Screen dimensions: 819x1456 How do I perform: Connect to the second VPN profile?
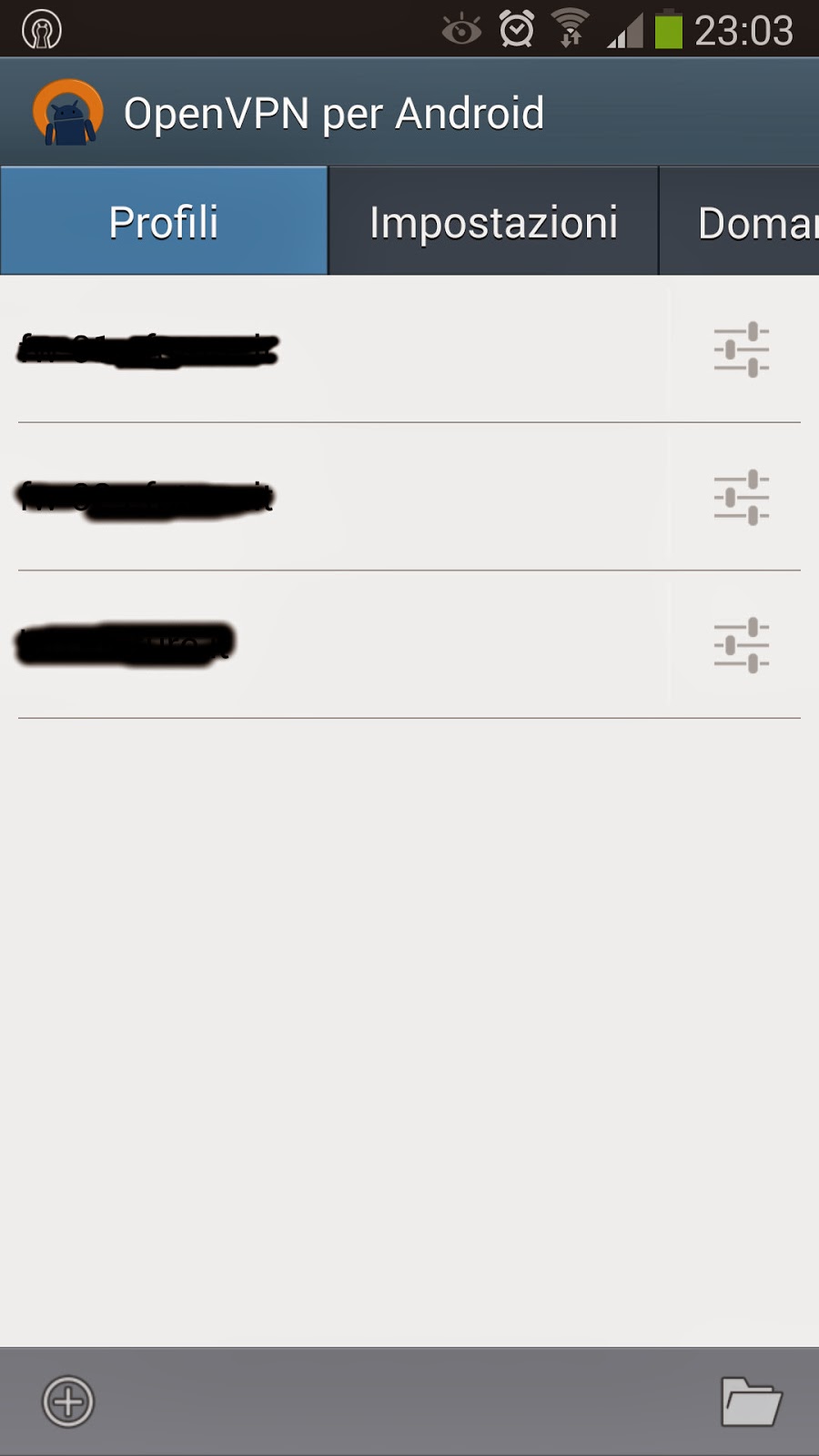[x=337, y=498]
